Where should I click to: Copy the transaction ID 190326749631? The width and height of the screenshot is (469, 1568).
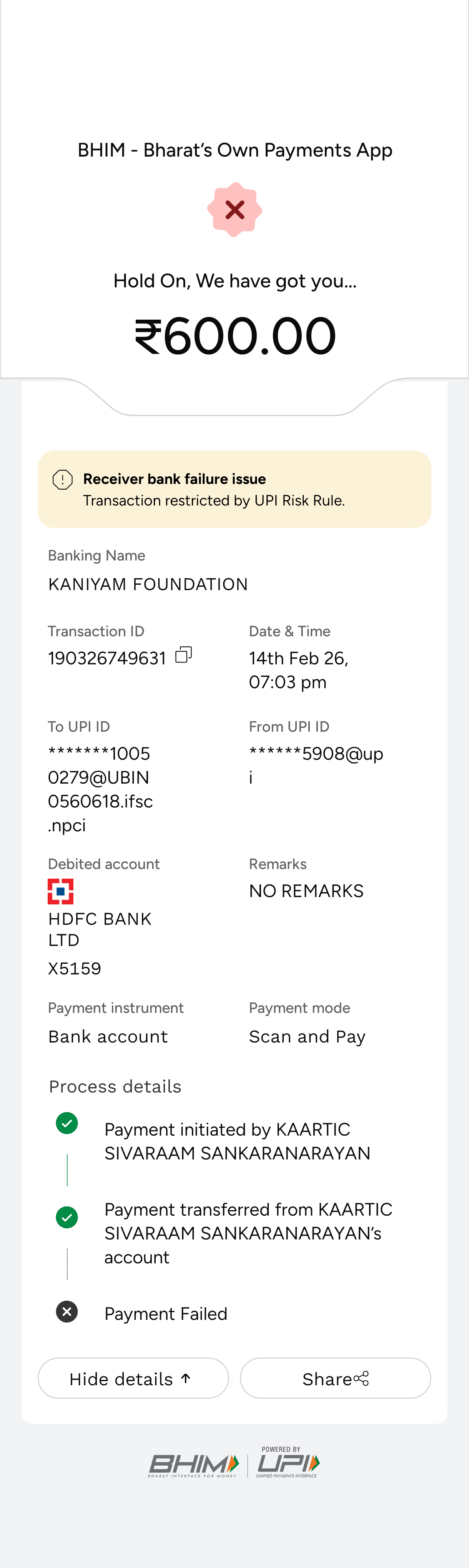click(x=183, y=655)
